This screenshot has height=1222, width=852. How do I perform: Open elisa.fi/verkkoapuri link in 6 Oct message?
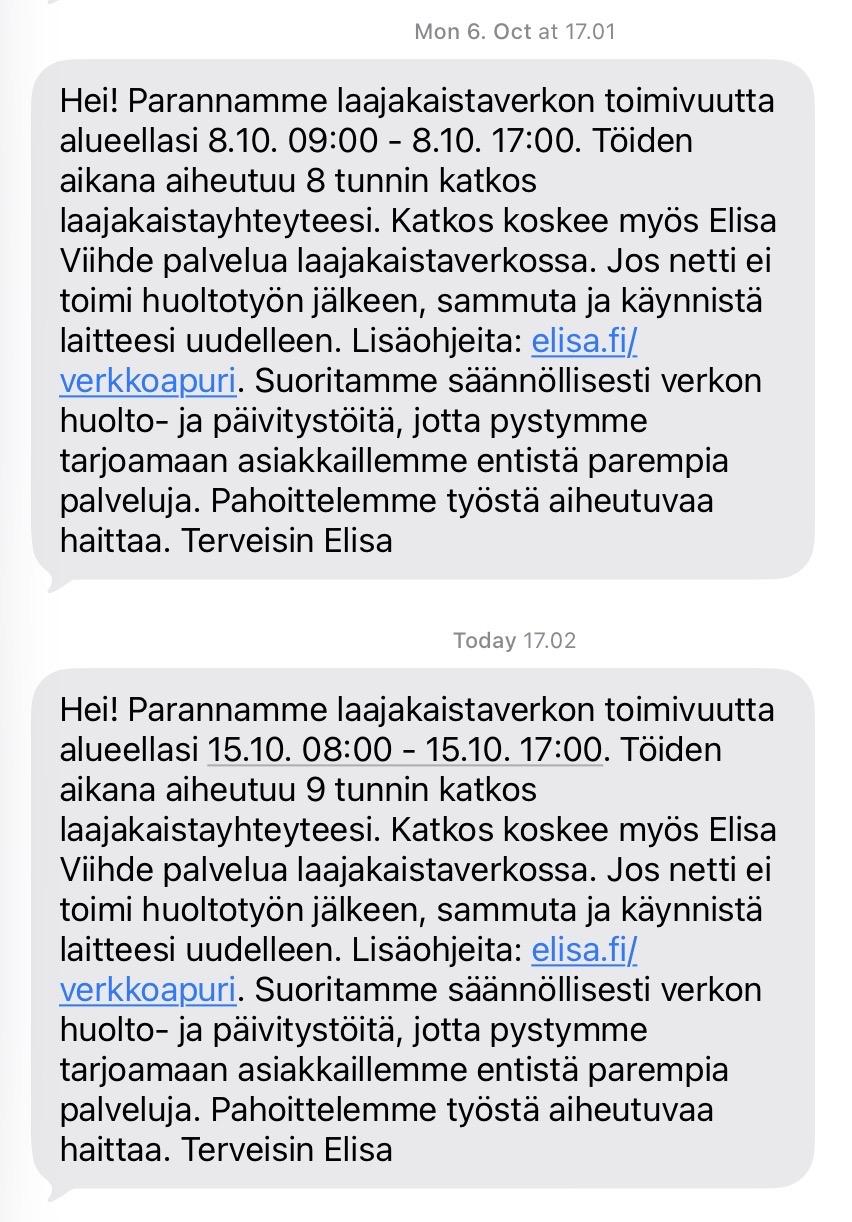[584, 341]
